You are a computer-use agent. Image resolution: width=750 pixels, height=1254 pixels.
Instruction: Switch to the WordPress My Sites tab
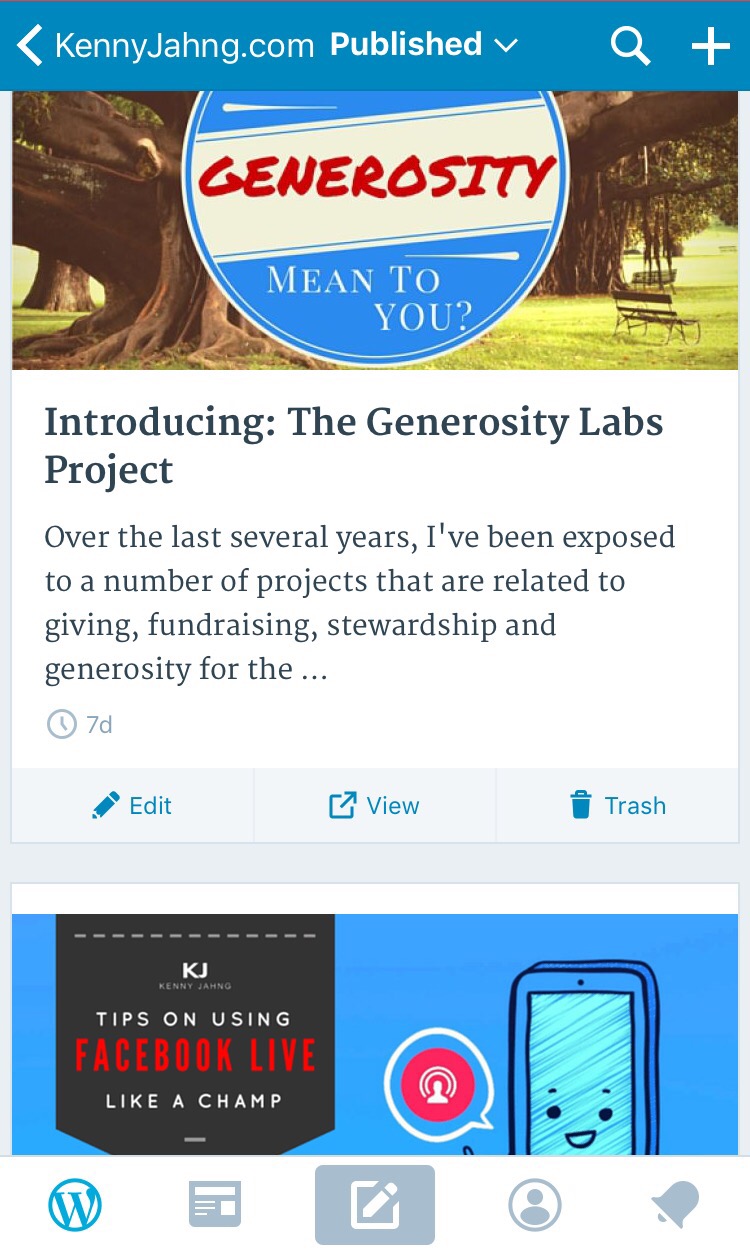tap(75, 1205)
